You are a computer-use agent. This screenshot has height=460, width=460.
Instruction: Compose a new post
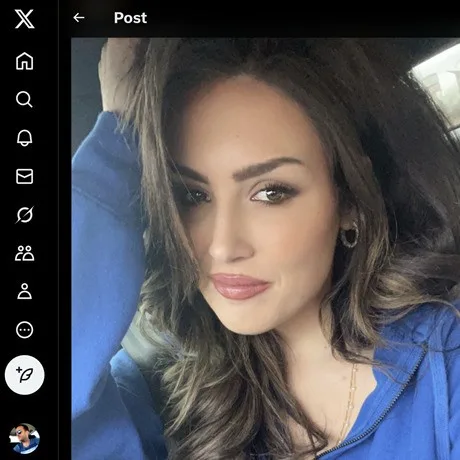pyautogui.click(x=25, y=375)
